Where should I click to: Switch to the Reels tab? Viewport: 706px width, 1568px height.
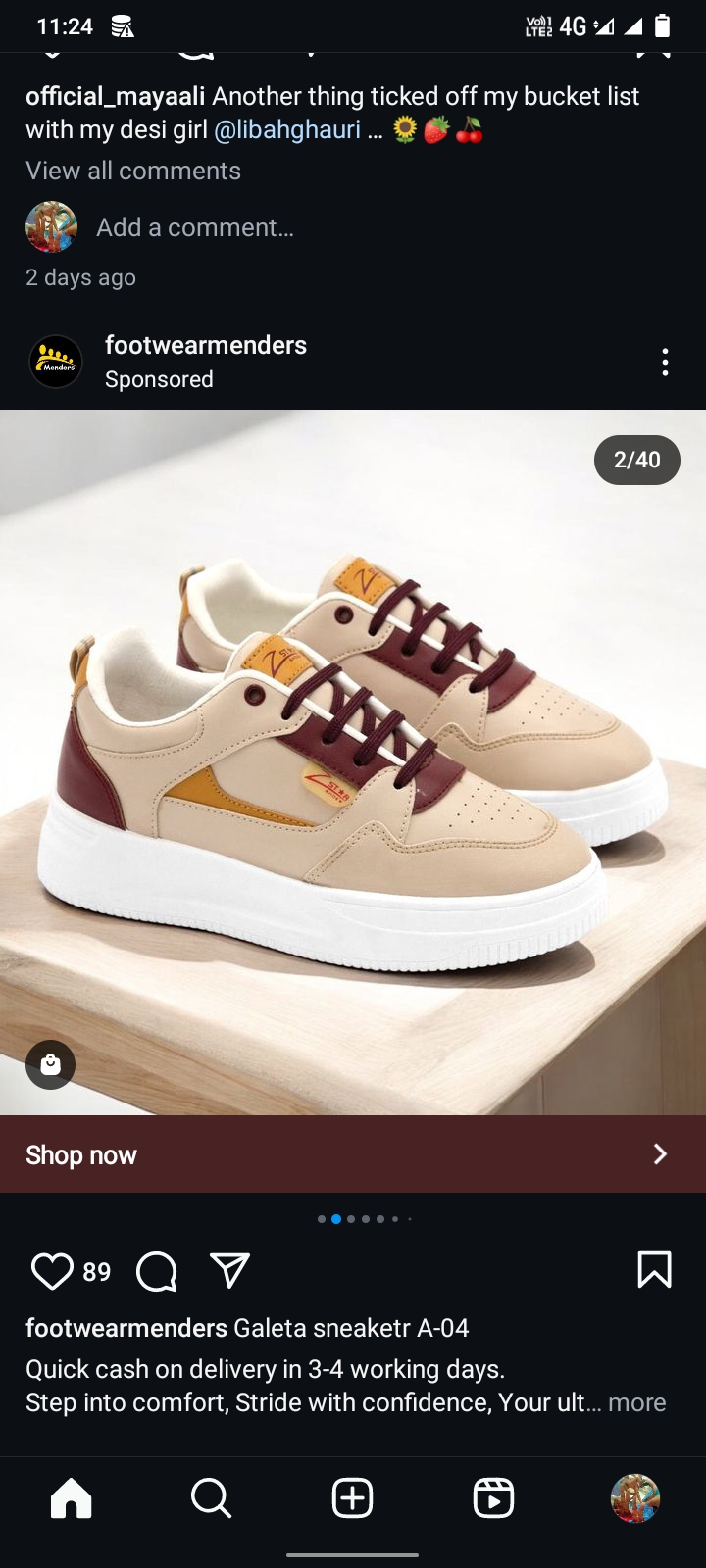tap(493, 1498)
